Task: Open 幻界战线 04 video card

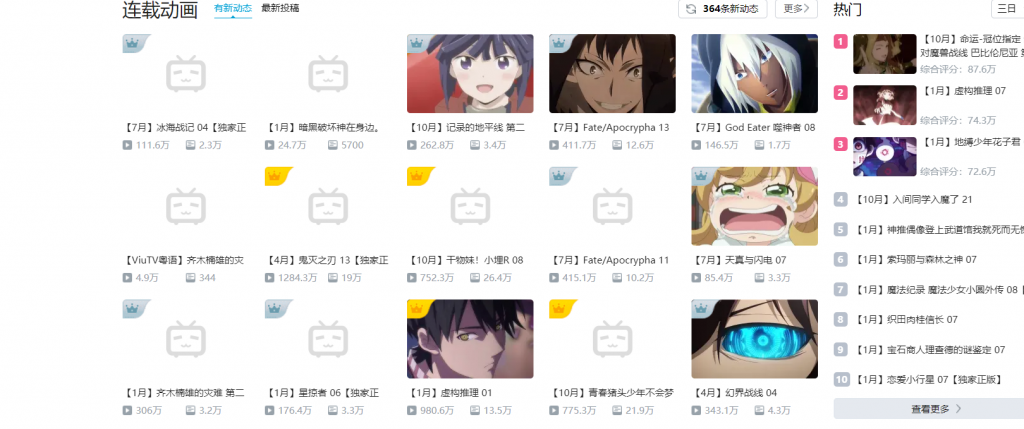Action: pos(754,339)
